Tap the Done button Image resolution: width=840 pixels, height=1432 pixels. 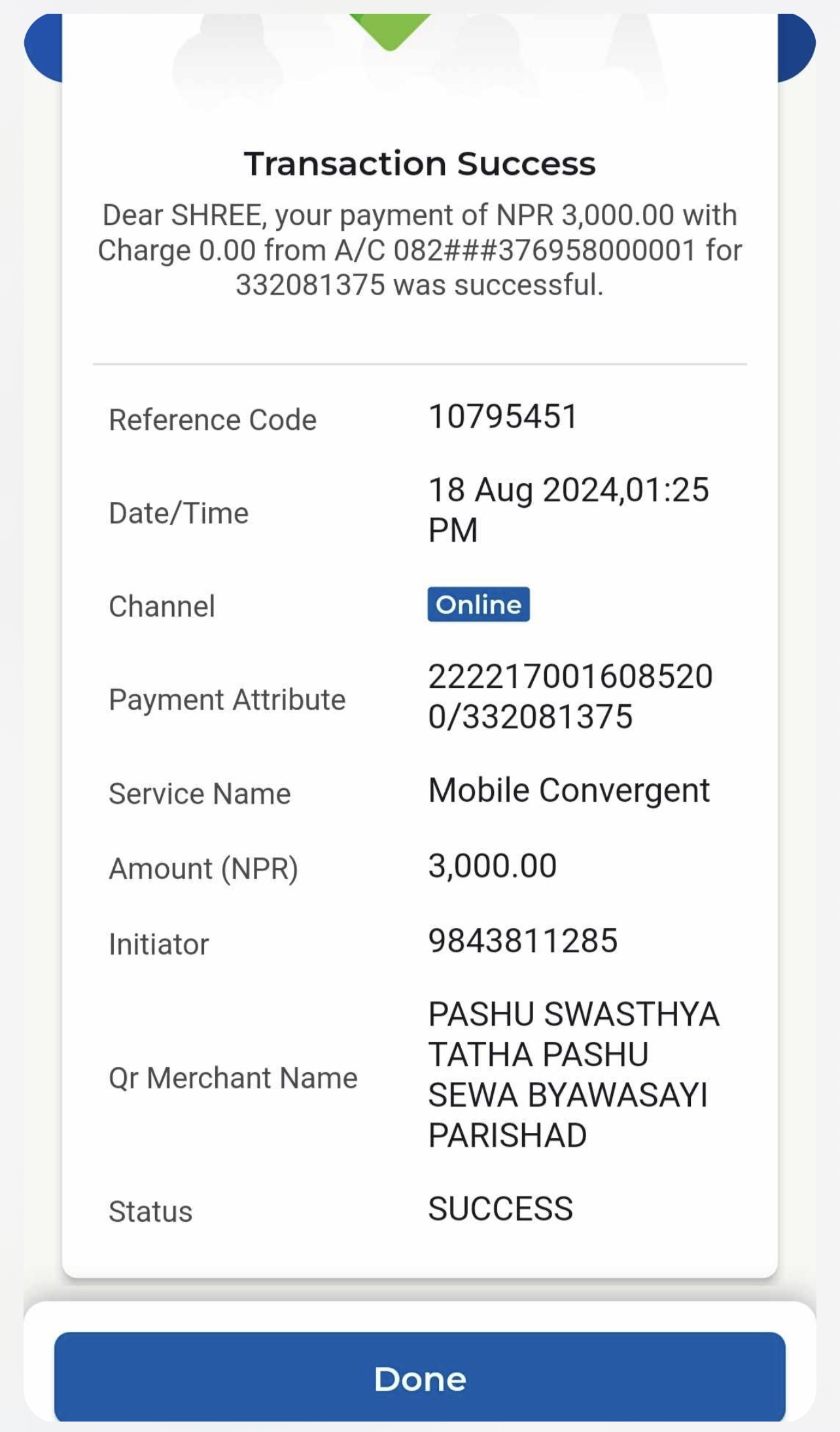419,1377
